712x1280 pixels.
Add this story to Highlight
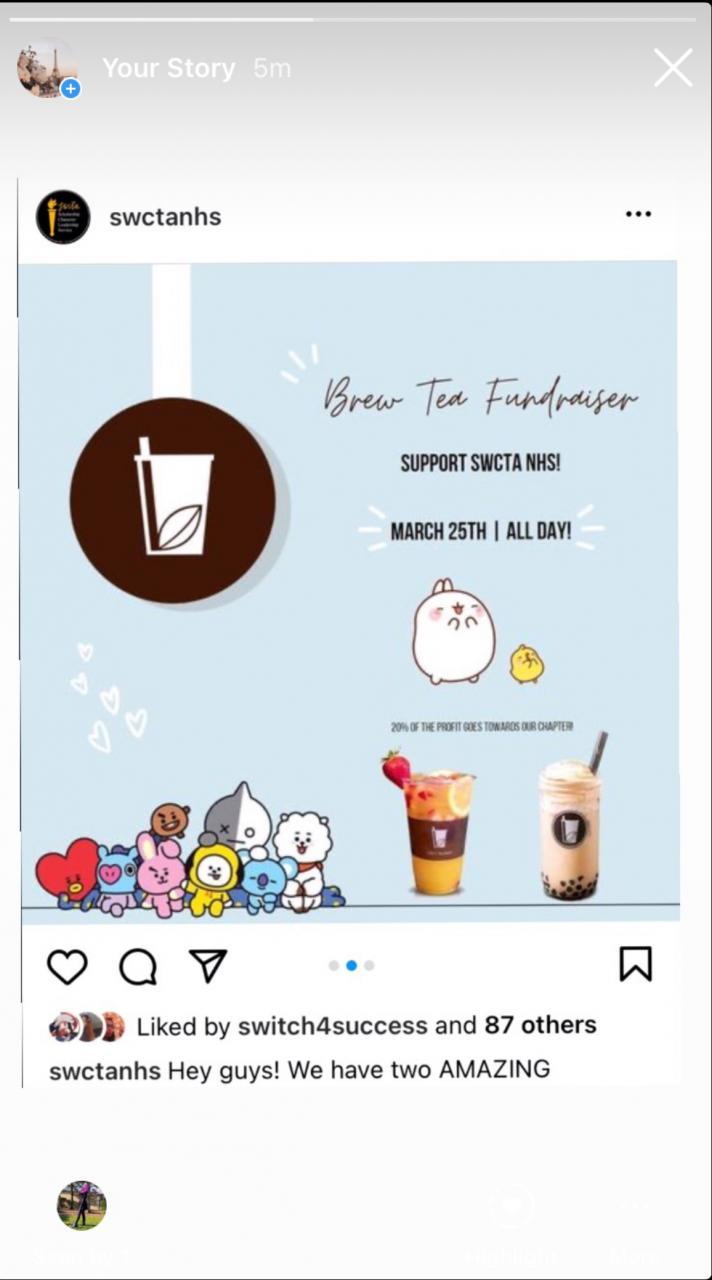click(513, 1211)
